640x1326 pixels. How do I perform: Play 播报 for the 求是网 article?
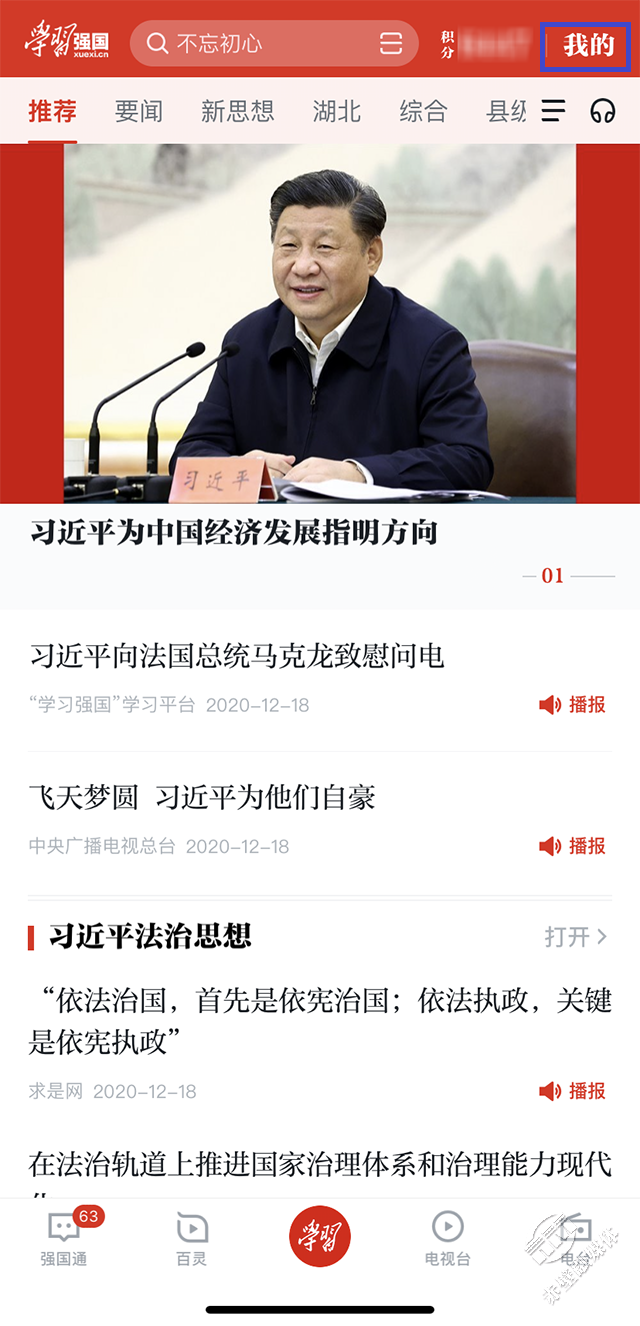[x=573, y=1091]
